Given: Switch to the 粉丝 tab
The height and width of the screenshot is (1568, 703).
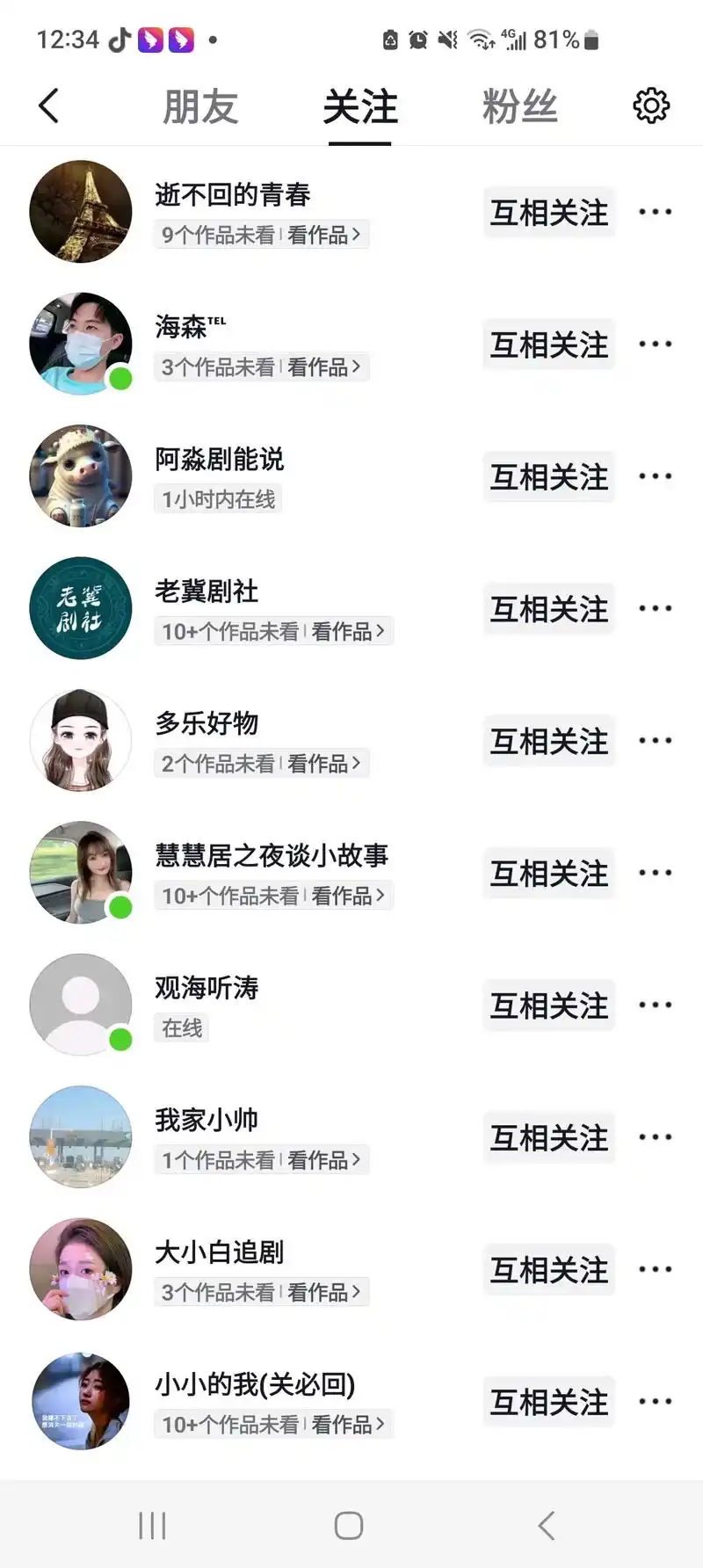Looking at the screenshot, I should pyautogui.click(x=519, y=107).
